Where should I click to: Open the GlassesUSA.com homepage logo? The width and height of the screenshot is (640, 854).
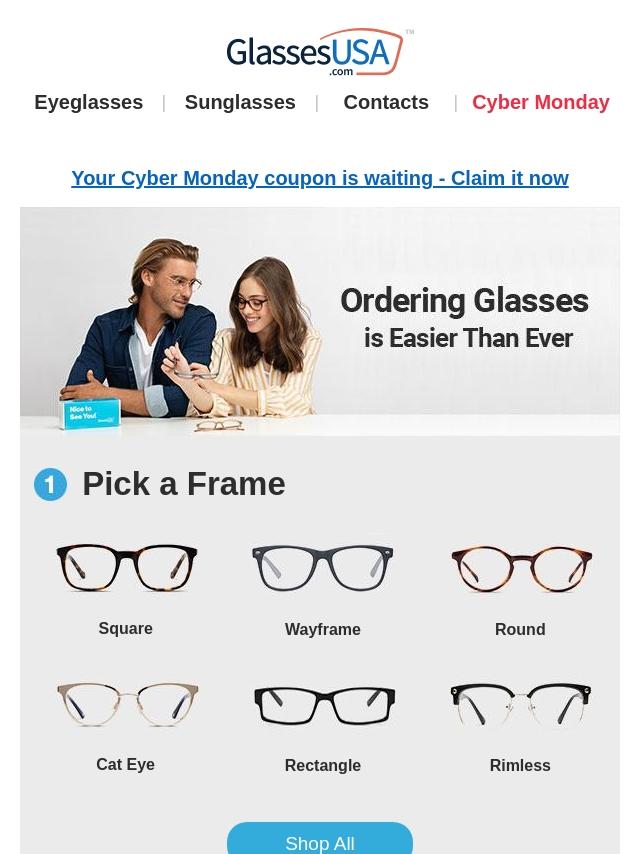pyautogui.click(x=320, y=52)
